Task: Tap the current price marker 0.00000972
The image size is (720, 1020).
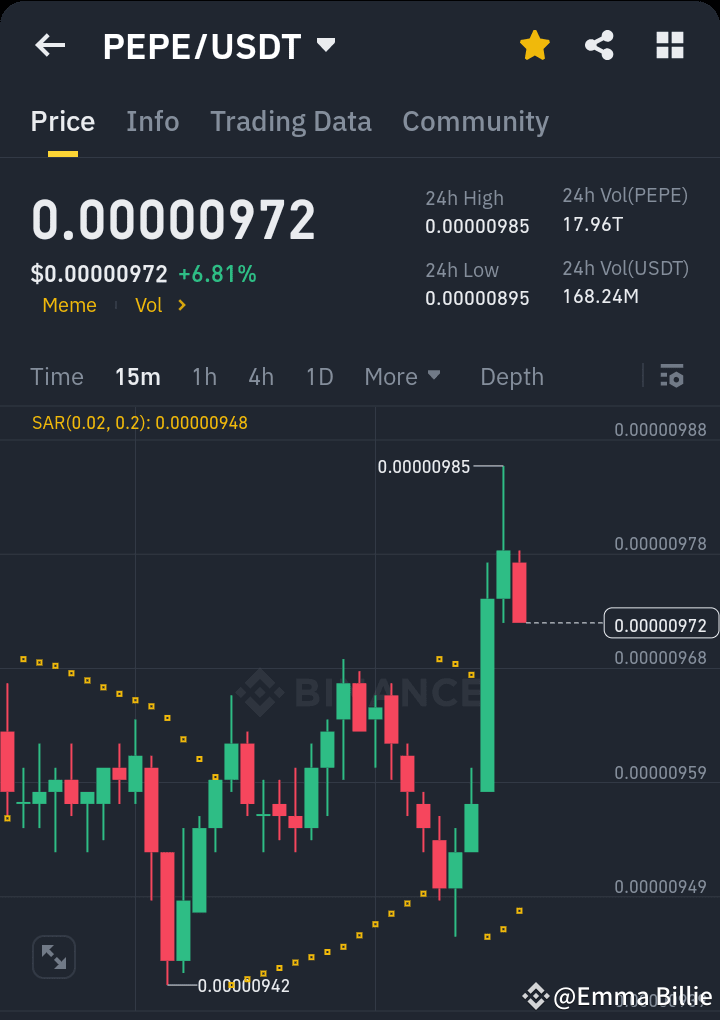Action: pos(661,623)
